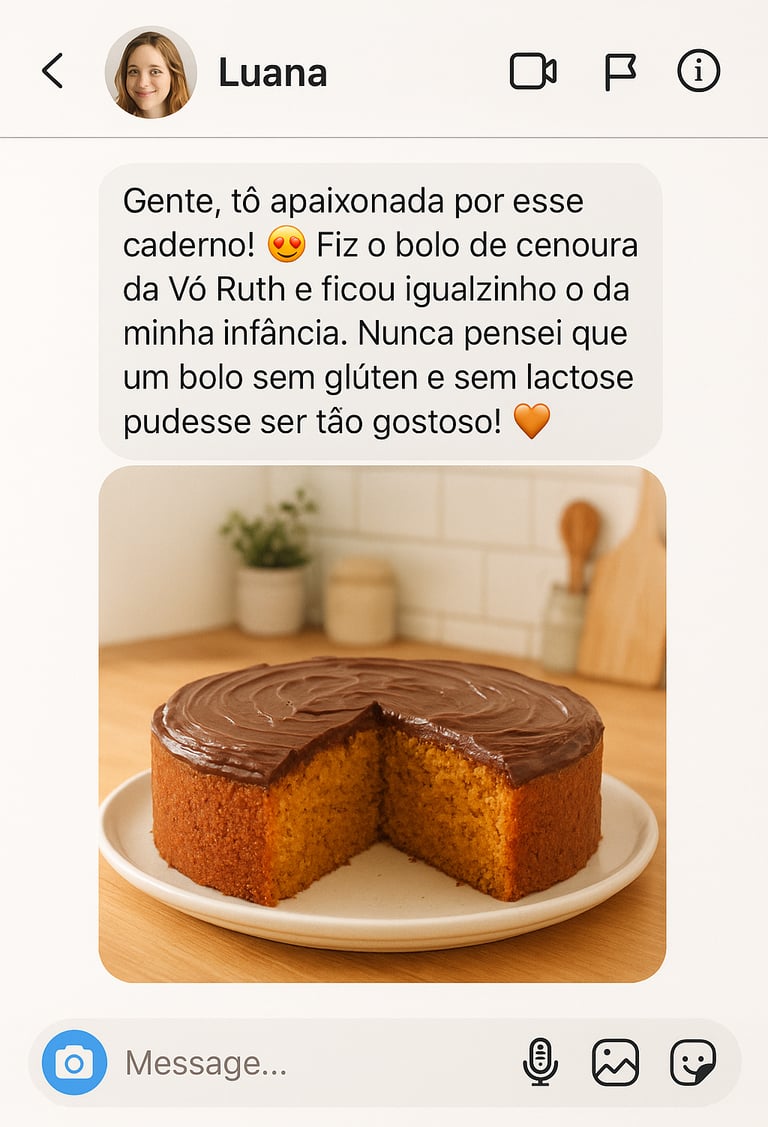Open the sticker picker
The width and height of the screenshot is (768, 1127).
coord(692,1062)
